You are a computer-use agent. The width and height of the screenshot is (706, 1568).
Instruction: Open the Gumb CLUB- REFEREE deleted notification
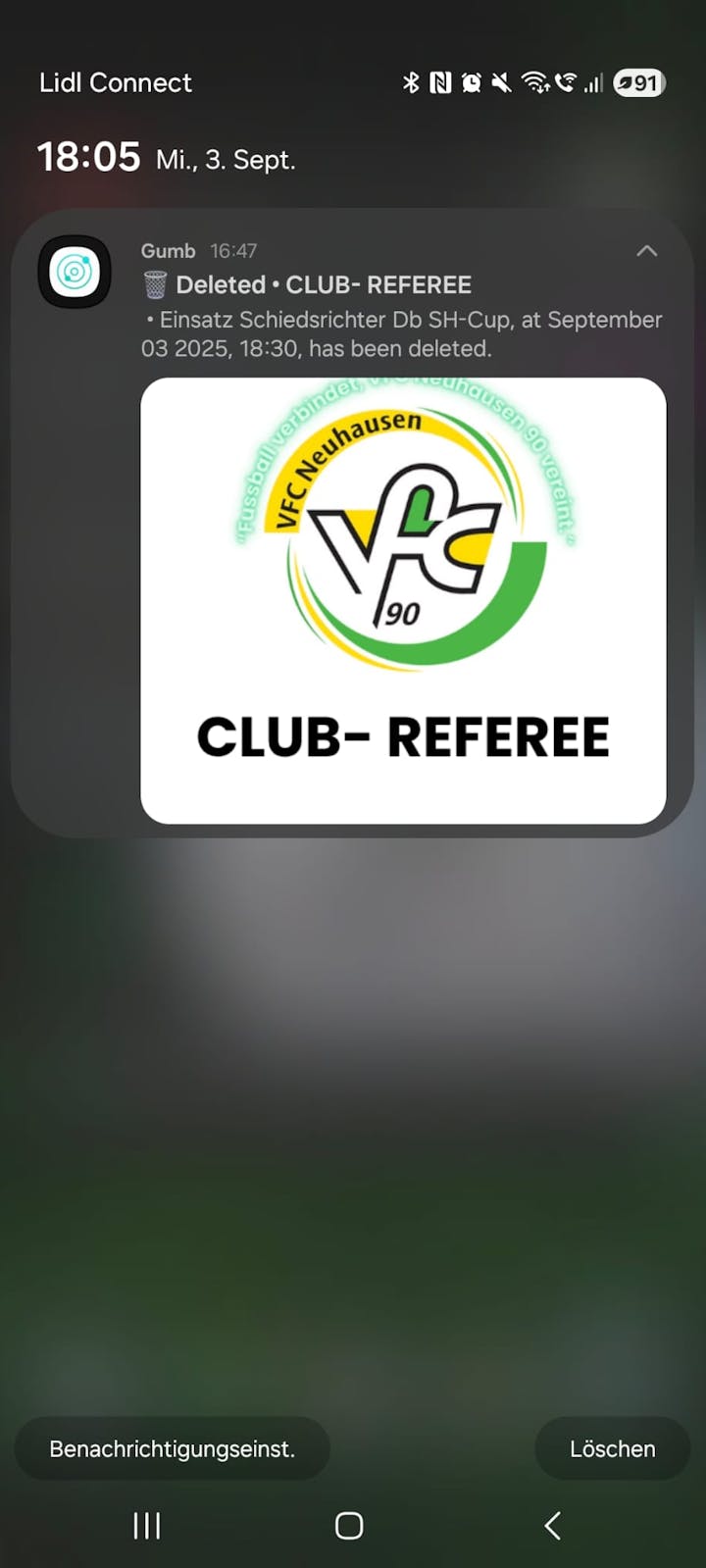[x=402, y=316]
